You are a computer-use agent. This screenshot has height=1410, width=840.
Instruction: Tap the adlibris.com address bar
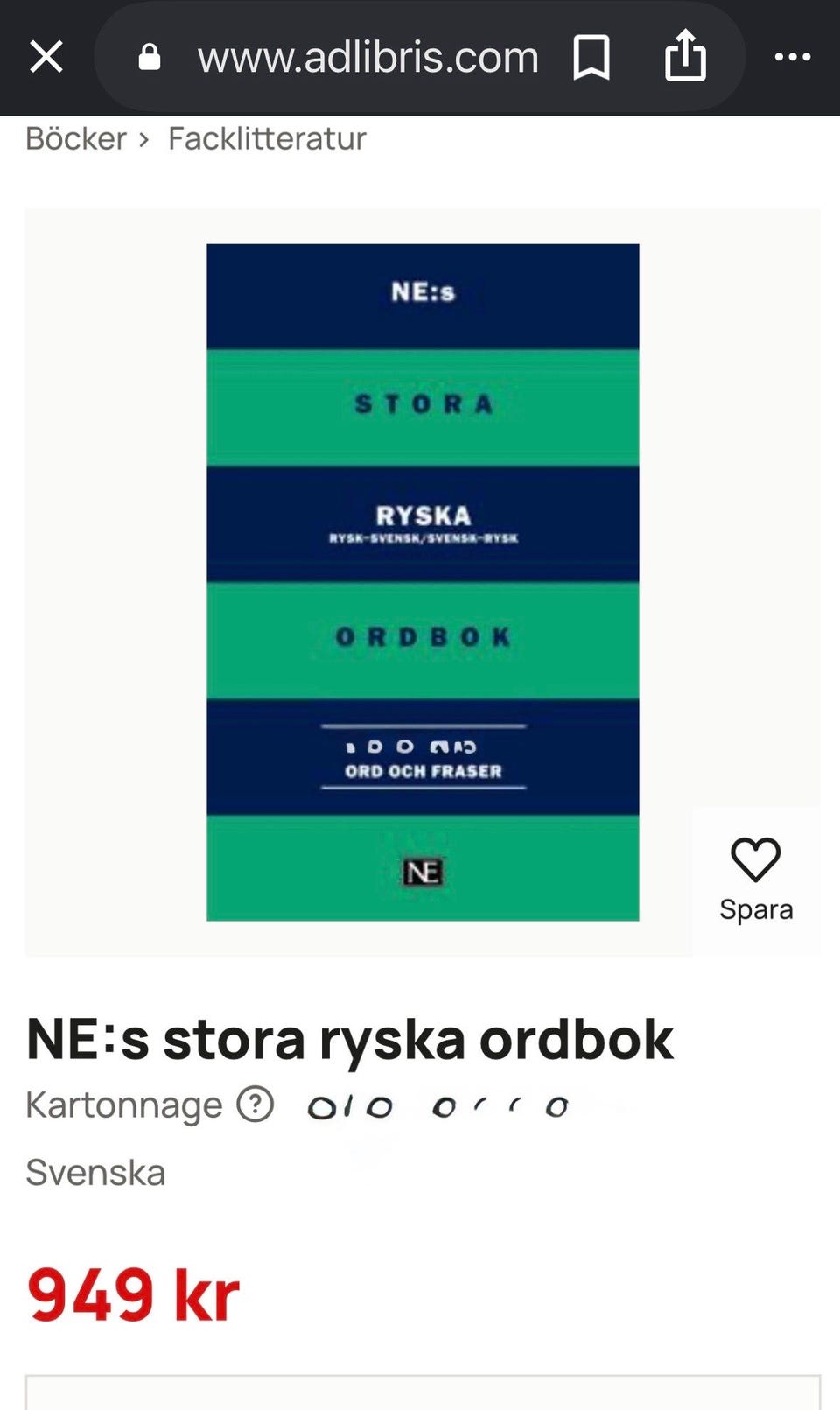tap(367, 58)
